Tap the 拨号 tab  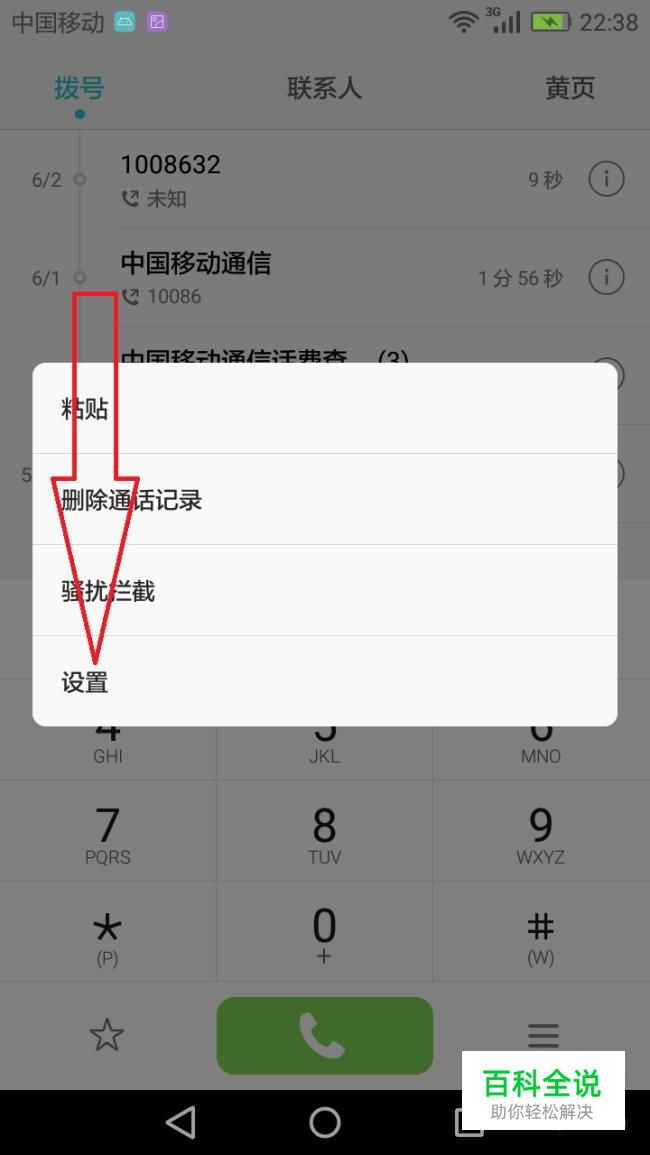pyautogui.click(x=79, y=88)
